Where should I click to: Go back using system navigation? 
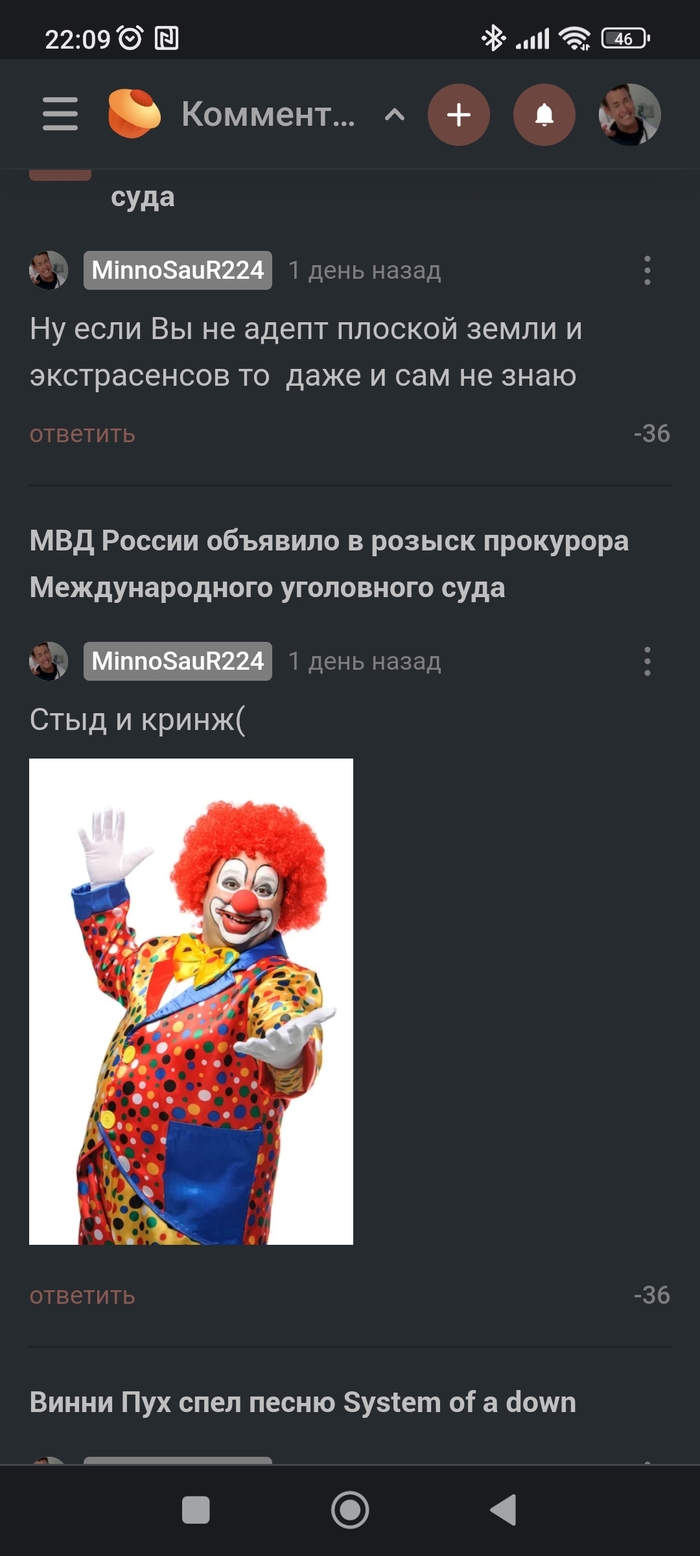click(x=503, y=1510)
